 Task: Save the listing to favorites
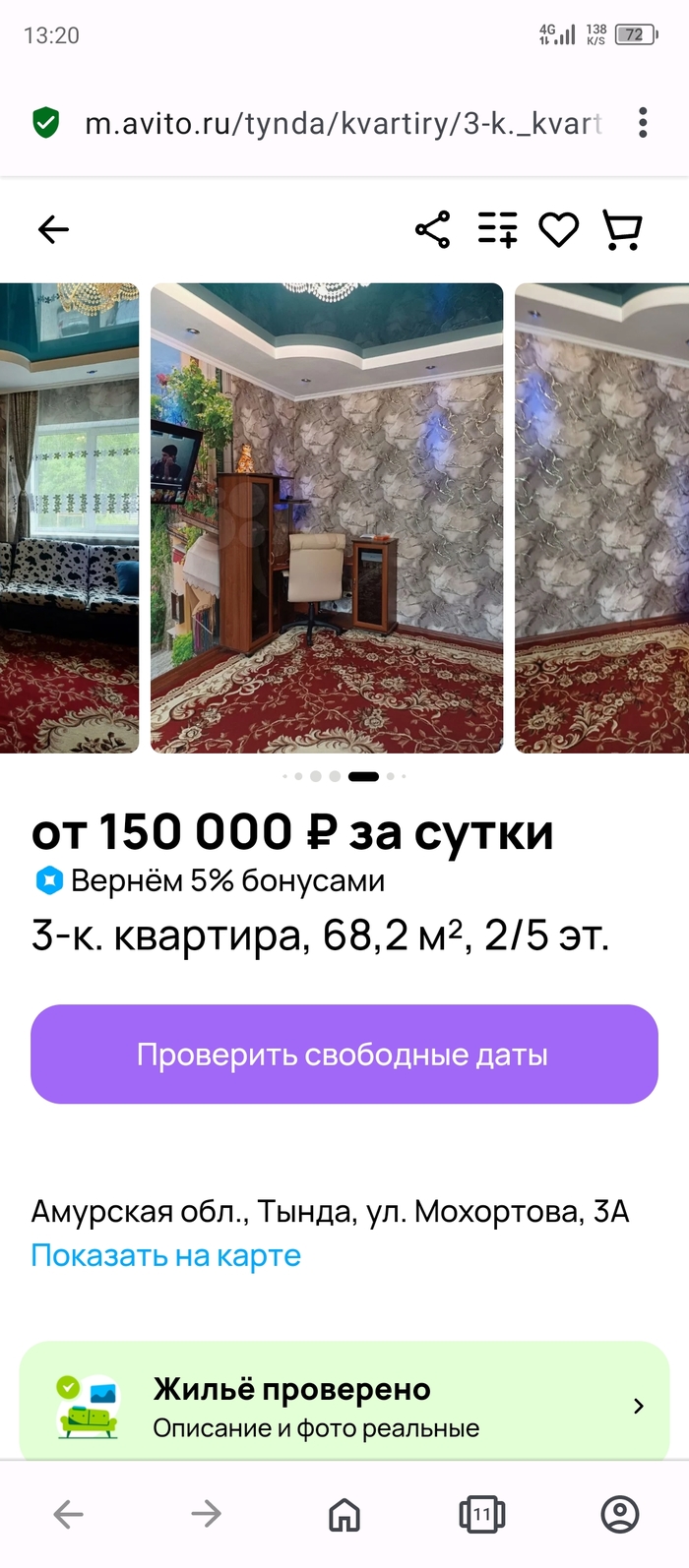tap(558, 230)
